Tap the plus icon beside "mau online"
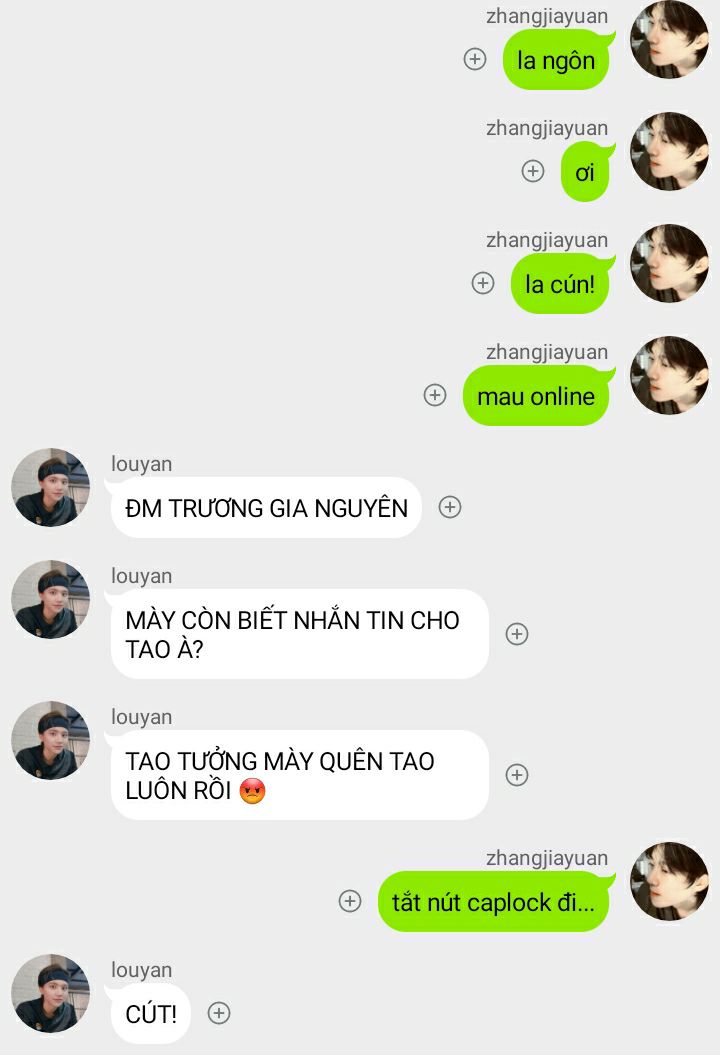 pyautogui.click(x=435, y=395)
